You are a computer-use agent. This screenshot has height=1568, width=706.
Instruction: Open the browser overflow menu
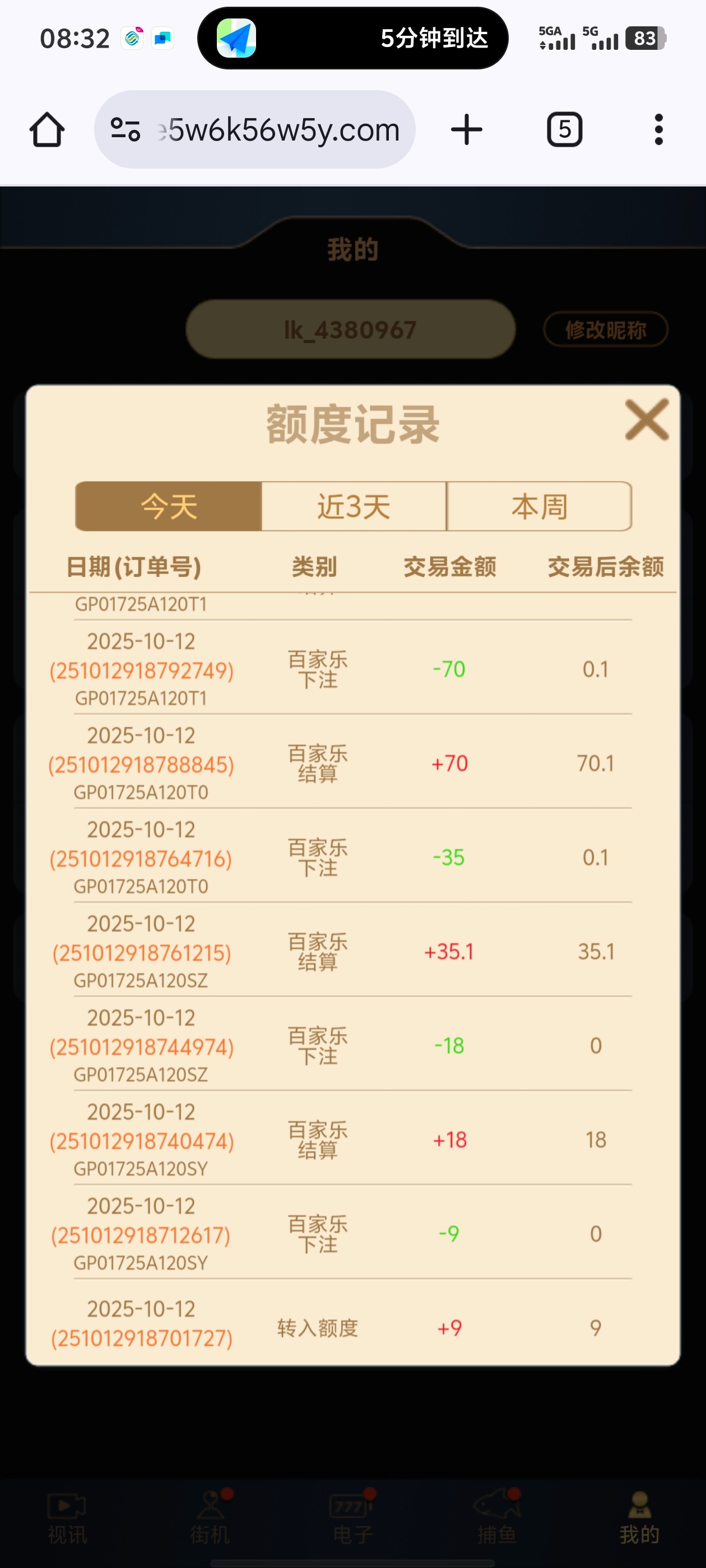[658, 130]
